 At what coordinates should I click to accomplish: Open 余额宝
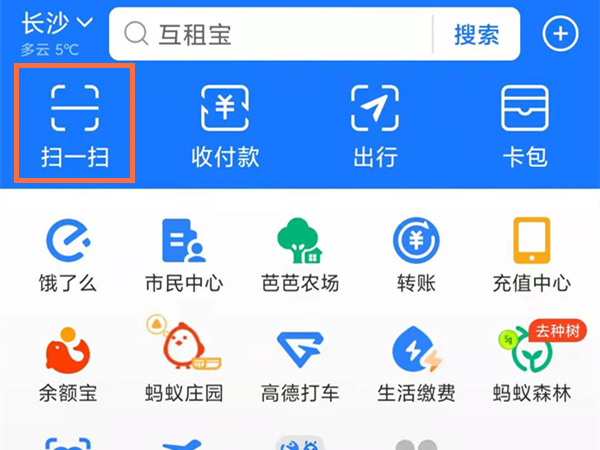pos(68,364)
